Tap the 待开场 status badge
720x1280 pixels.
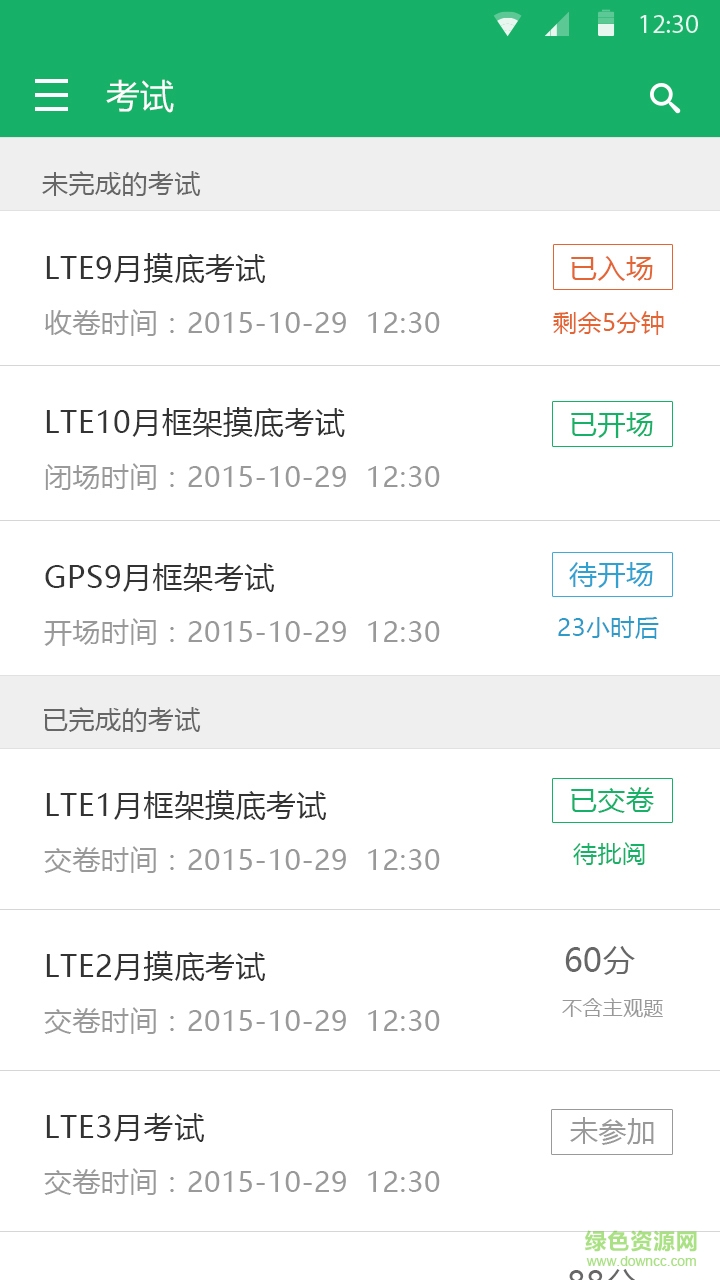click(x=612, y=574)
